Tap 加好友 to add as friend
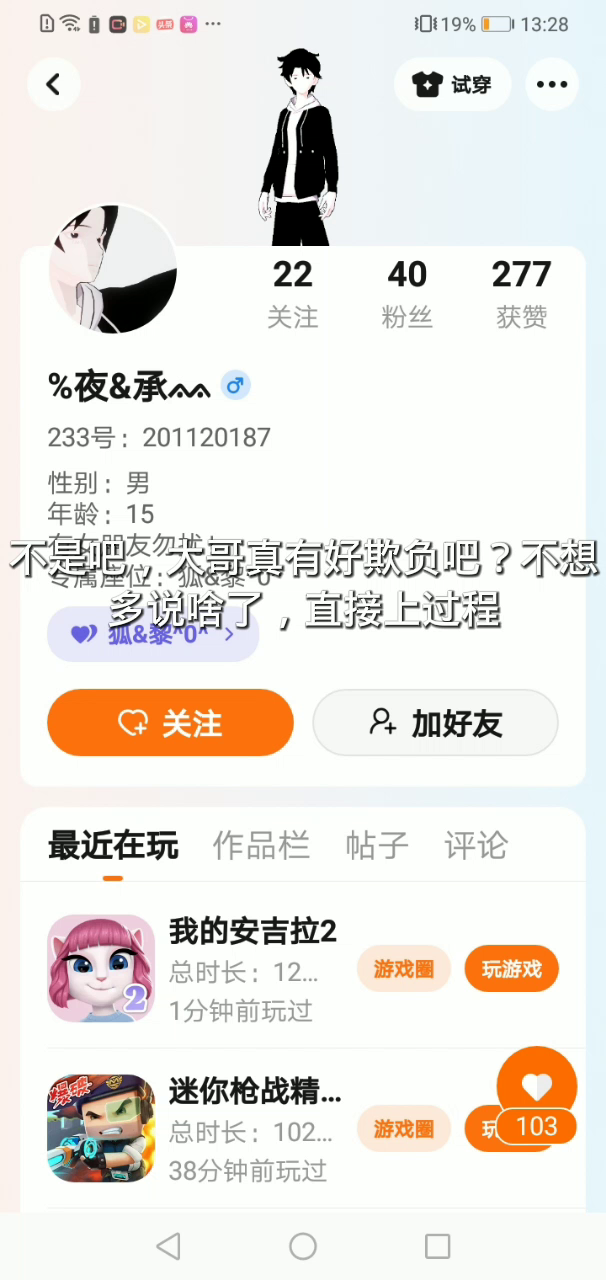Viewport: 606px width, 1280px height. tap(435, 722)
